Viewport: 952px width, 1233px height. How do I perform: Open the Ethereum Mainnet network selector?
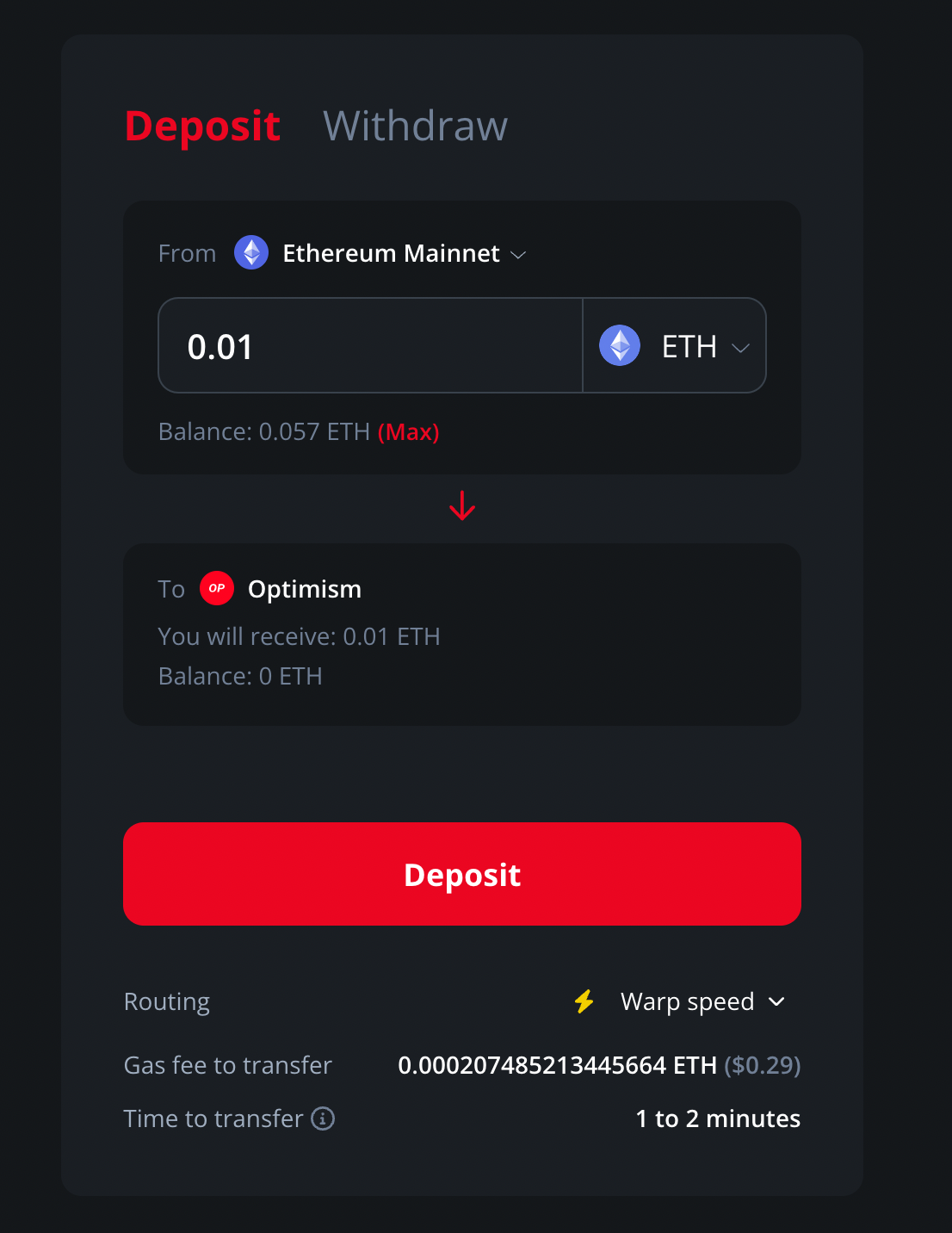pos(392,253)
